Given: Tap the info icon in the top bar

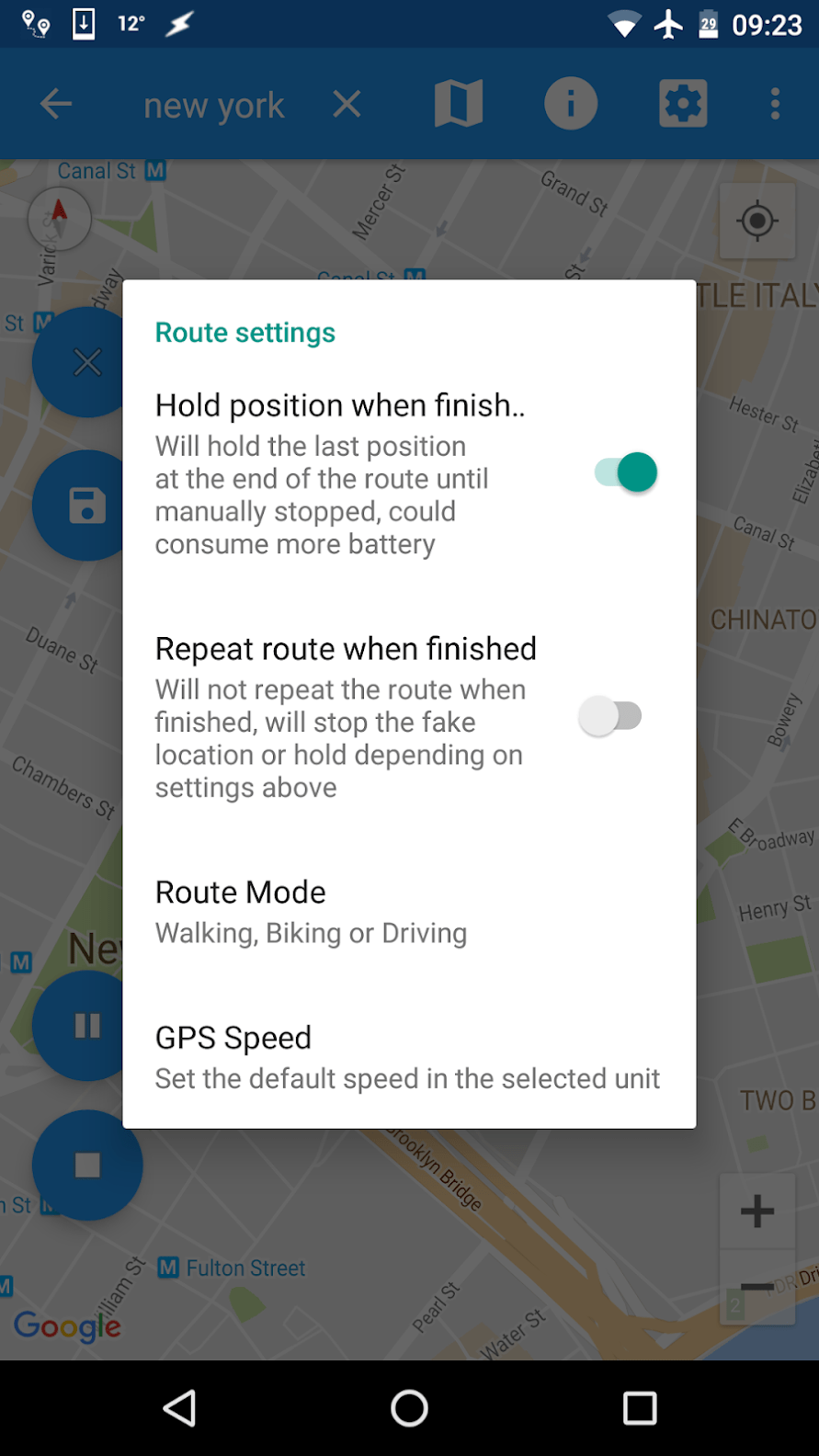Looking at the screenshot, I should click(x=571, y=103).
